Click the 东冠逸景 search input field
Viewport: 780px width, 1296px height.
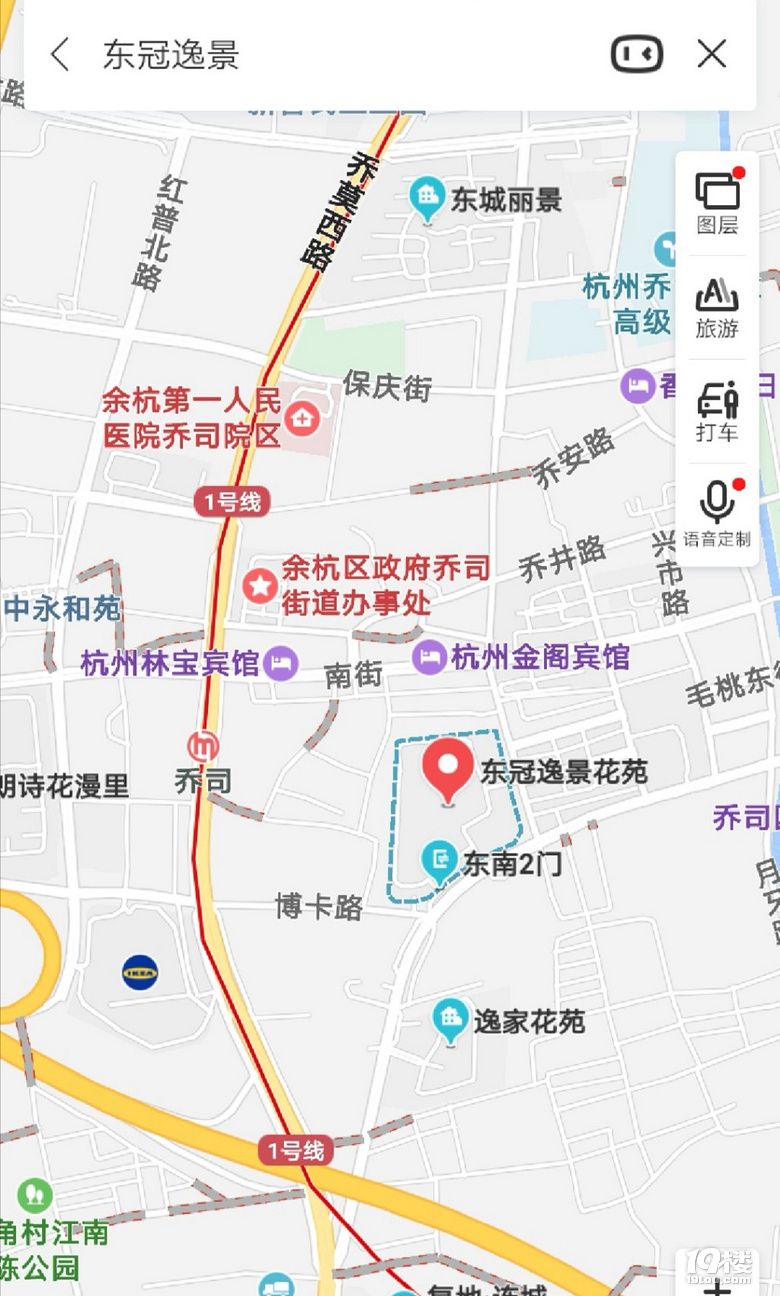(170, 54)
